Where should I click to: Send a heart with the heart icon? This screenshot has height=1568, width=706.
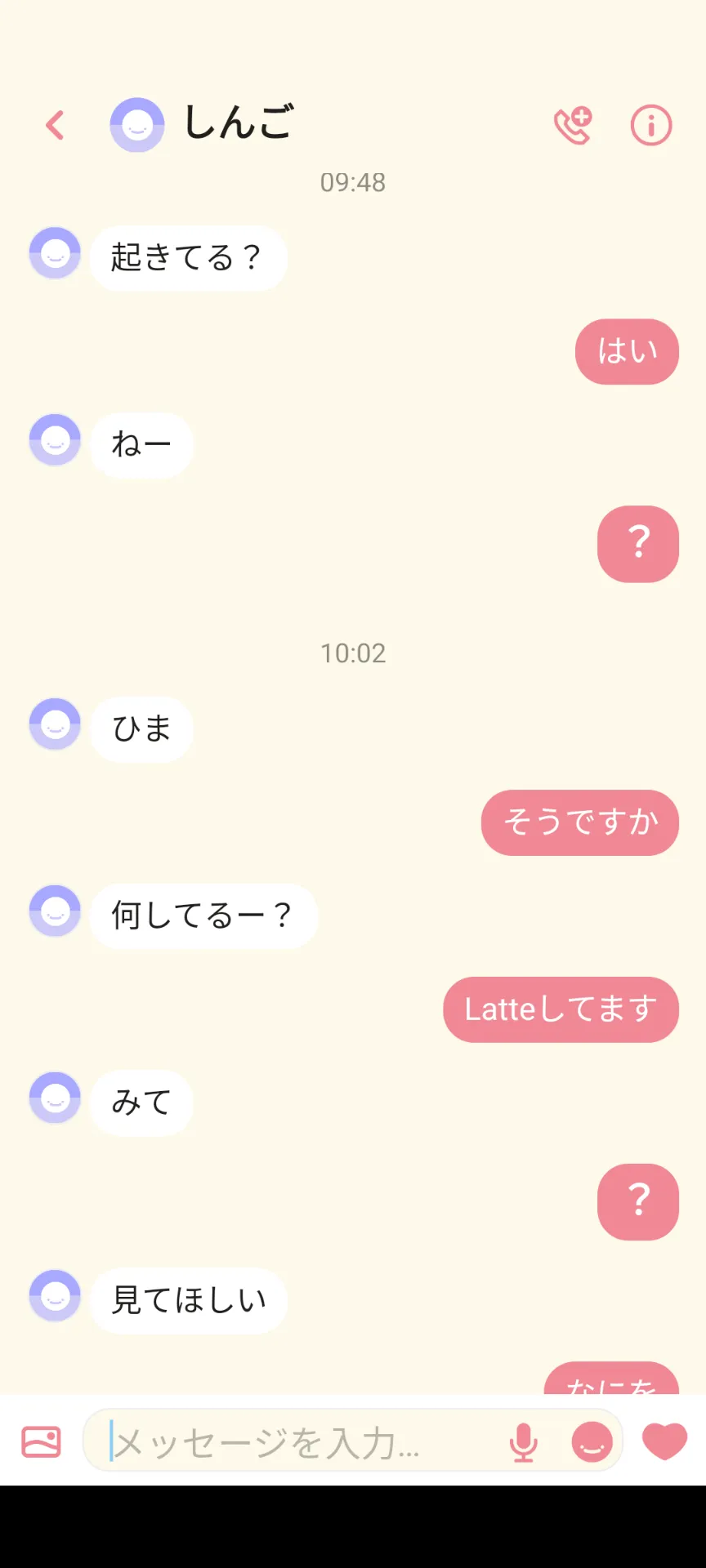664,1441
